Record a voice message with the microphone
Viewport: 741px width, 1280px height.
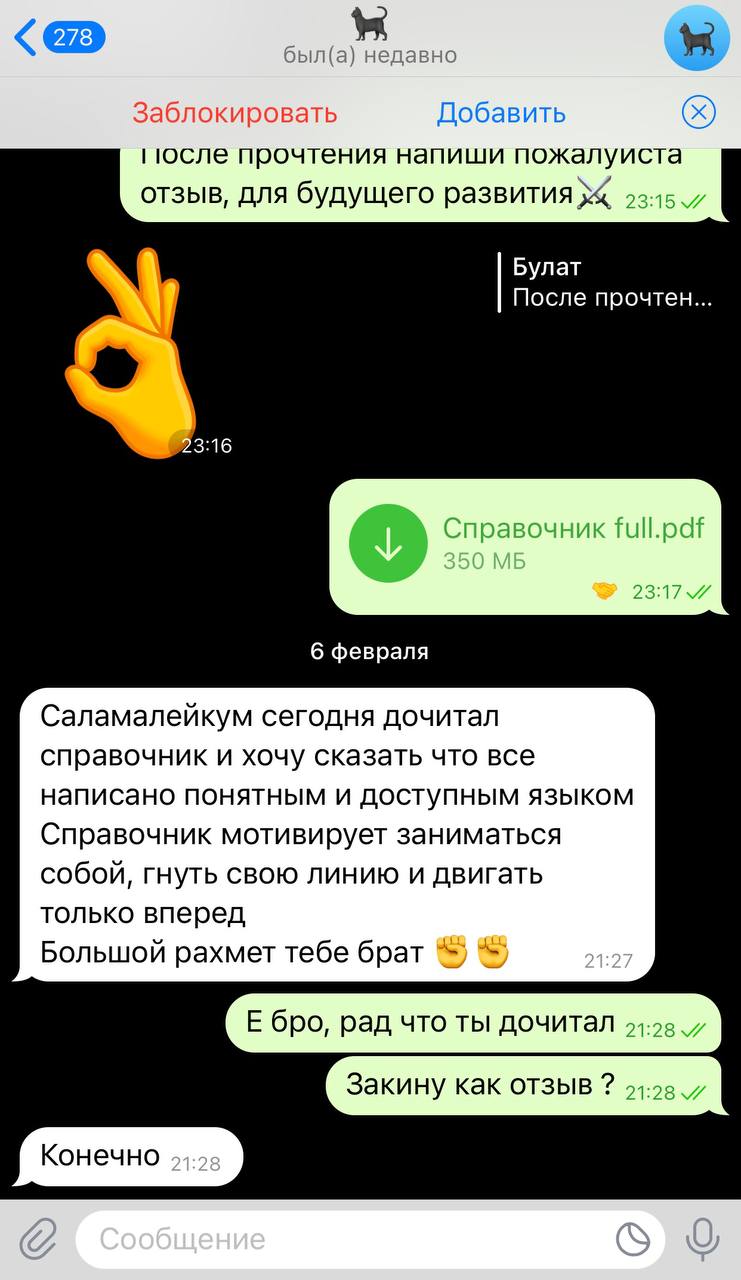(x=702, y=1240)
